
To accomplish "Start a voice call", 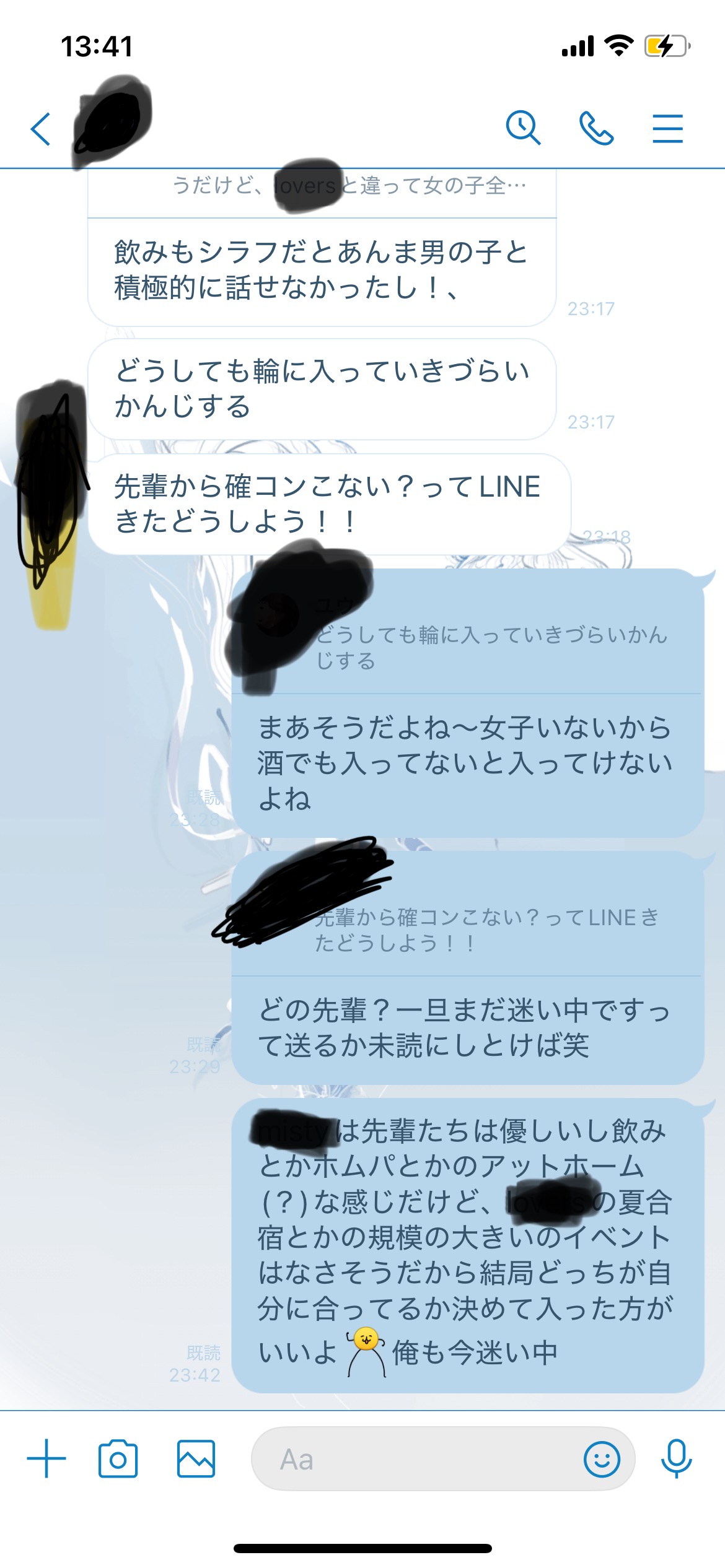I will point(596,128).
